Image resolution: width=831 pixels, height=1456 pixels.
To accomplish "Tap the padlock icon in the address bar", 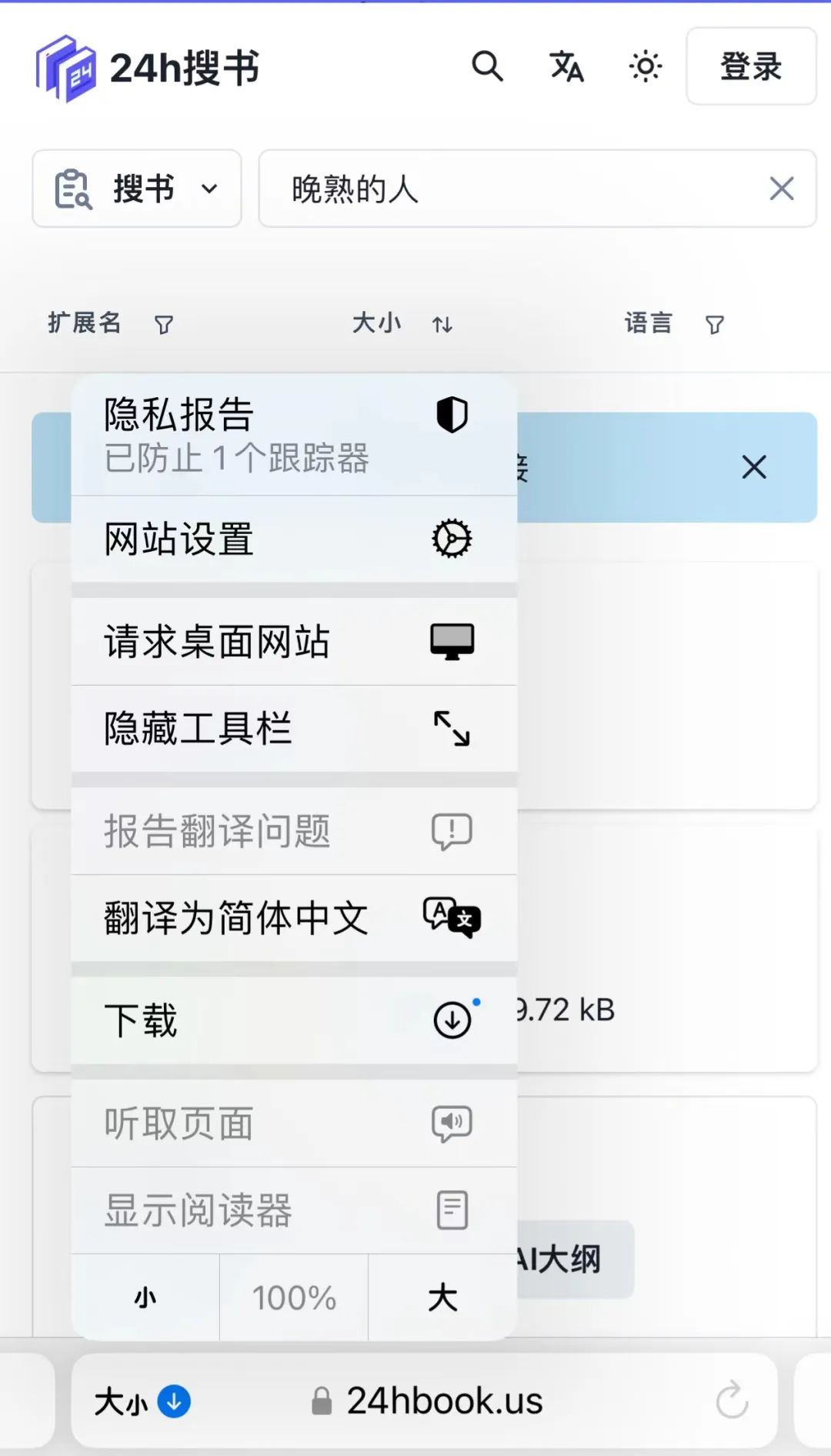I will 322,1400.
